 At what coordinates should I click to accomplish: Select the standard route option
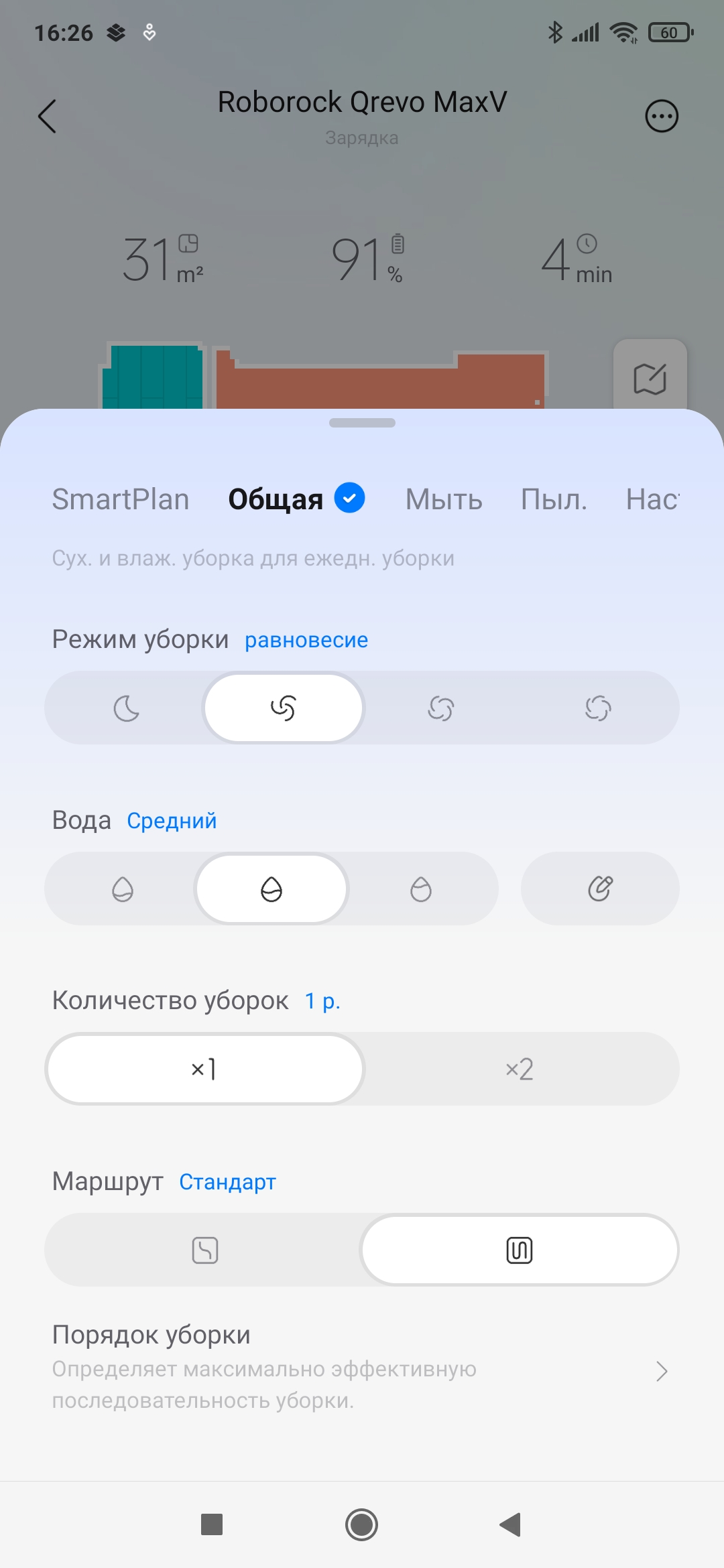pos(520,1250)
